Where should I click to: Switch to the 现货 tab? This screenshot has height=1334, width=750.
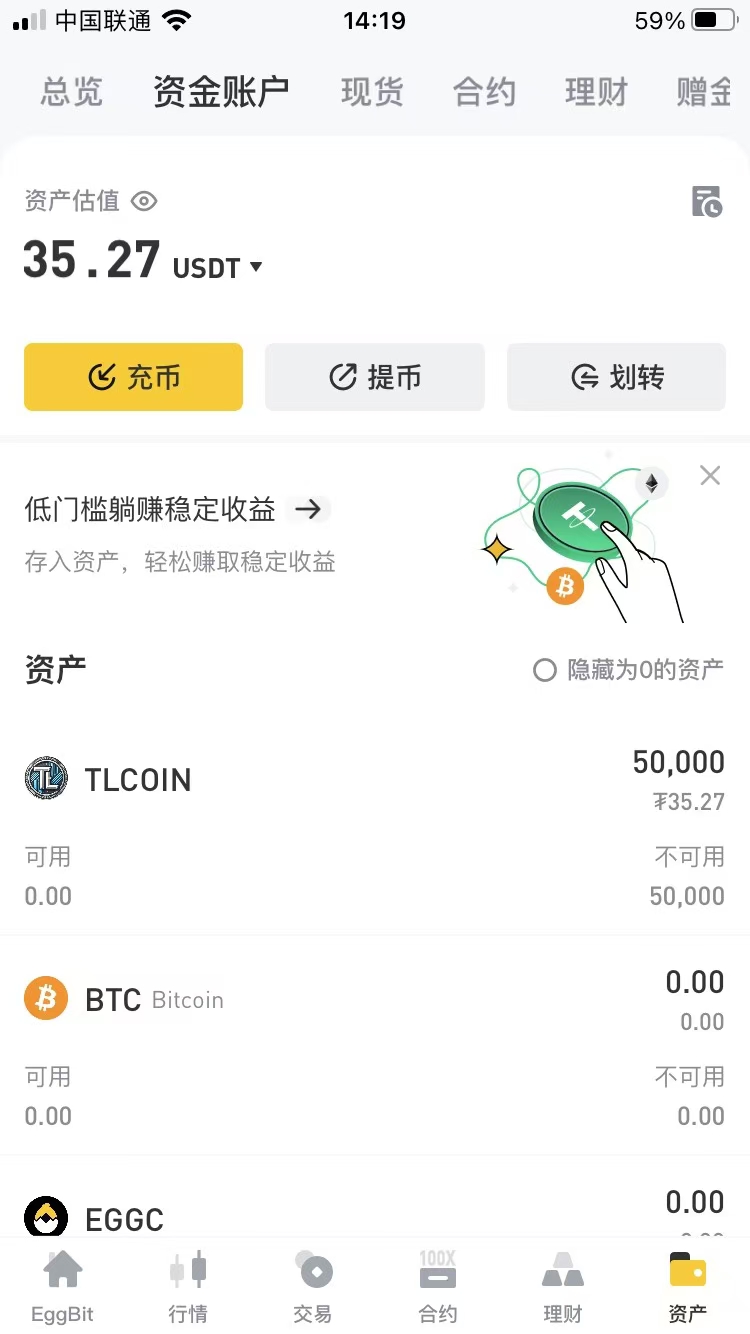tap(372, 92)
